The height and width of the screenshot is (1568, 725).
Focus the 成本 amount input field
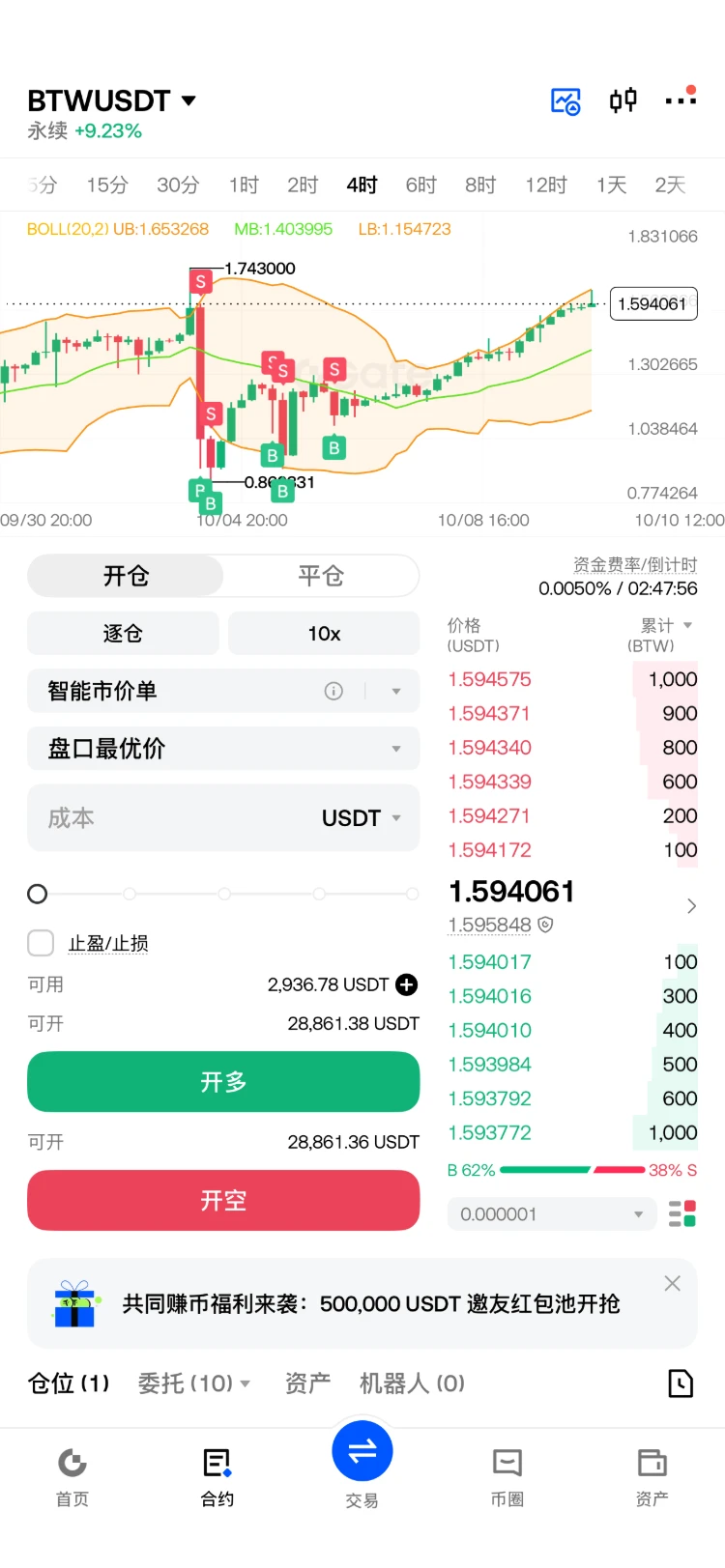223,818
